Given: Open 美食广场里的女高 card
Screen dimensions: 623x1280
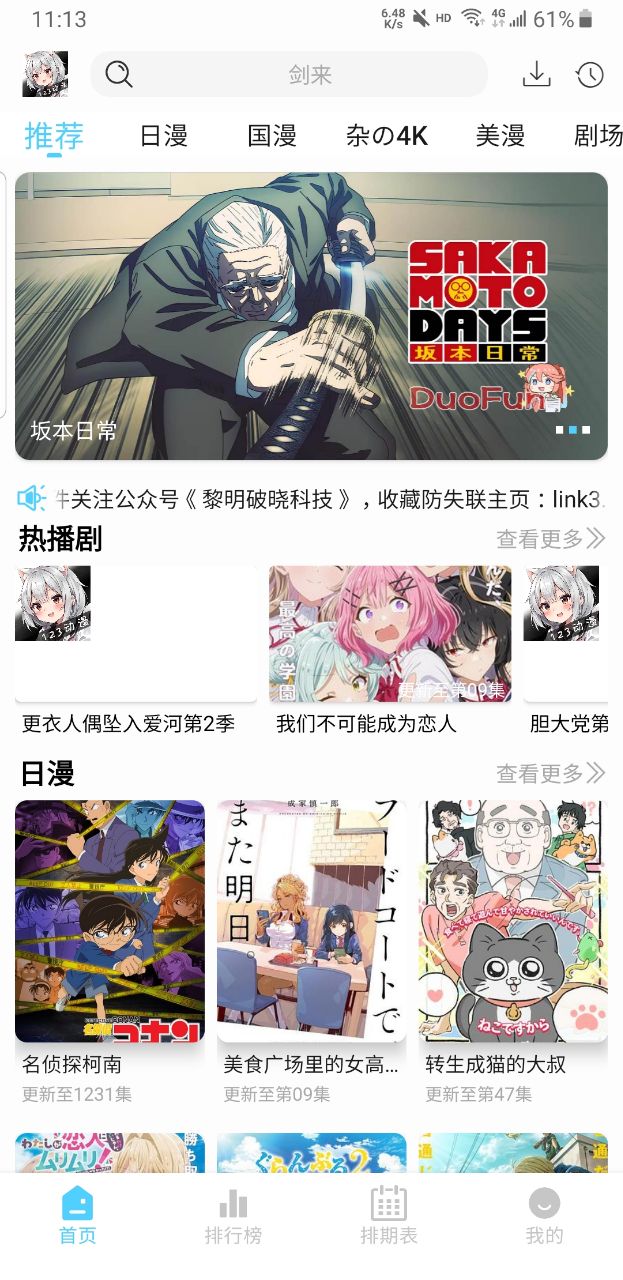Looking at the screenshot, I should point(311,921).
